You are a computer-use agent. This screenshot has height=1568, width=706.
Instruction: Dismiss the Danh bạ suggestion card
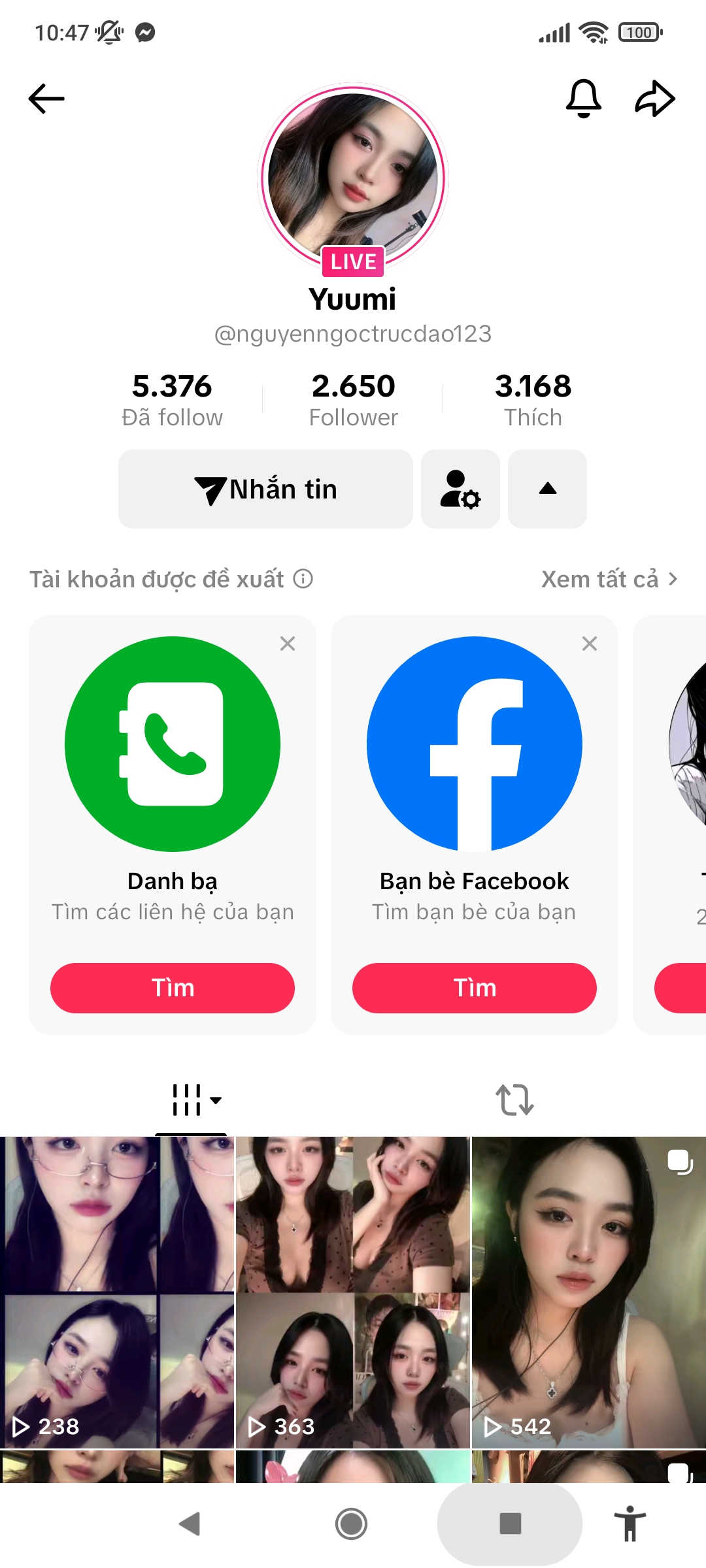tap(288, 644)
